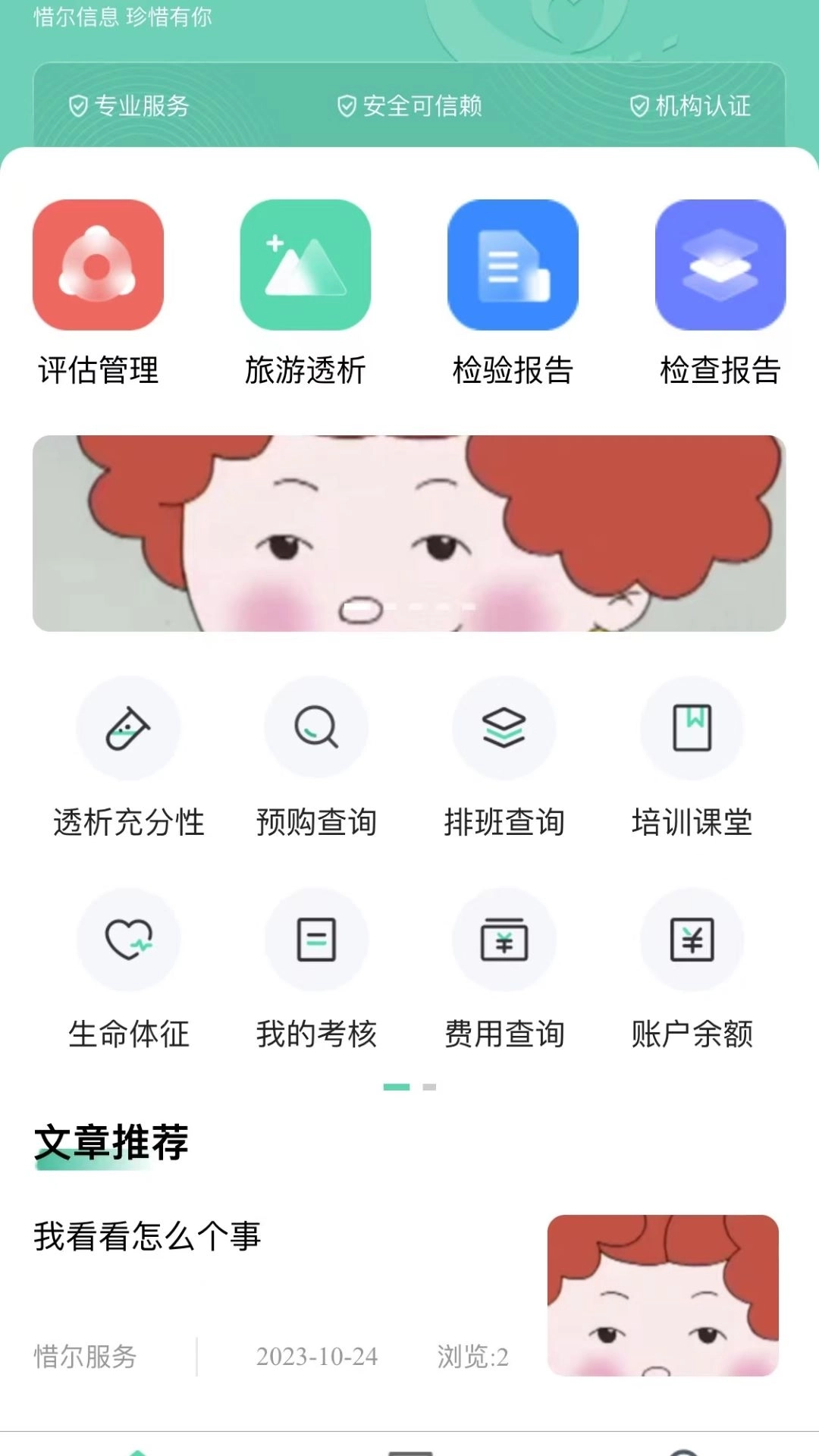Image resolution: width=819 pixels, height=1456 pixels.
Task: Open the 评估管理 (Assessment Management) icon
Action: [x=97, y=267]
